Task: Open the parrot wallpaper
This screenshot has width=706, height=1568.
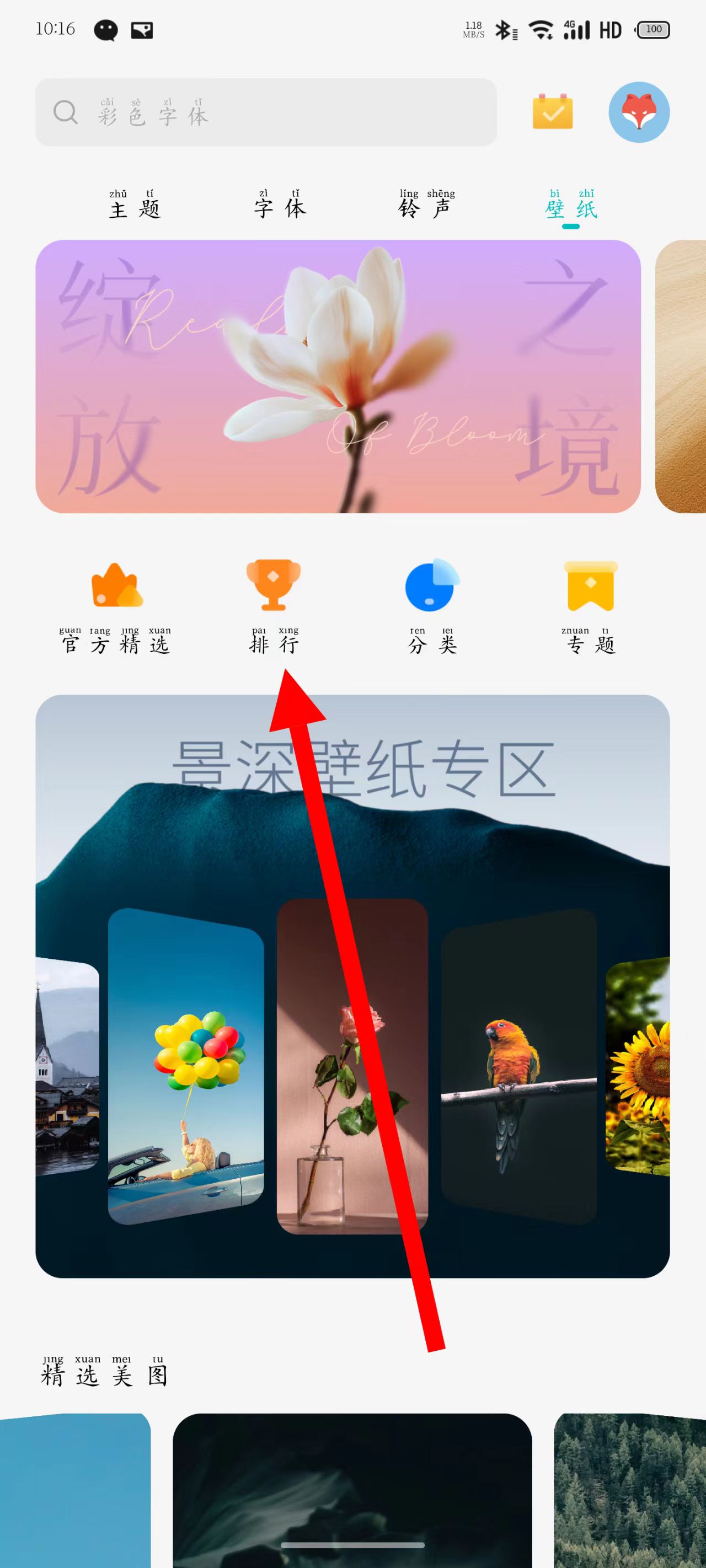Action: click(x=518, y=1065)
